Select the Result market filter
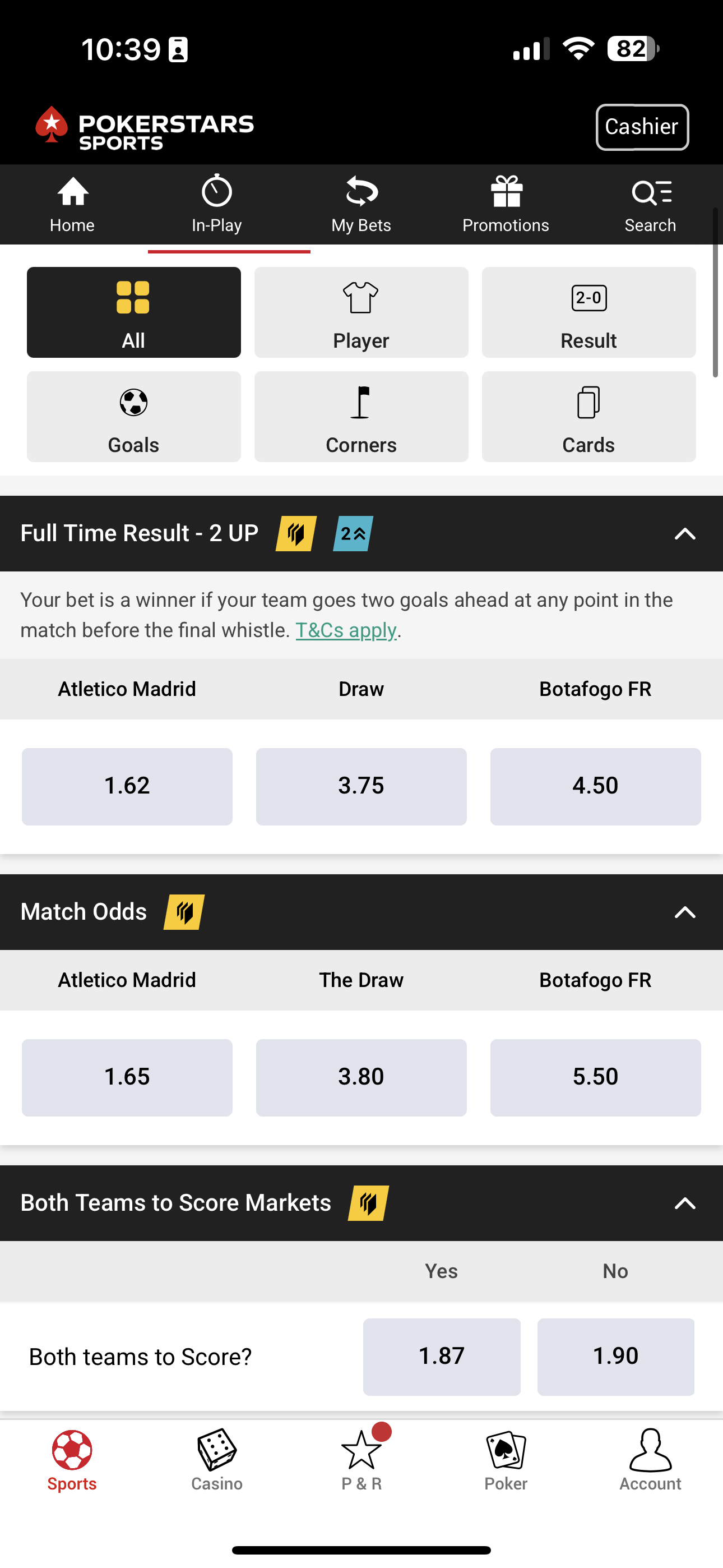 click(x=588, y=312)
